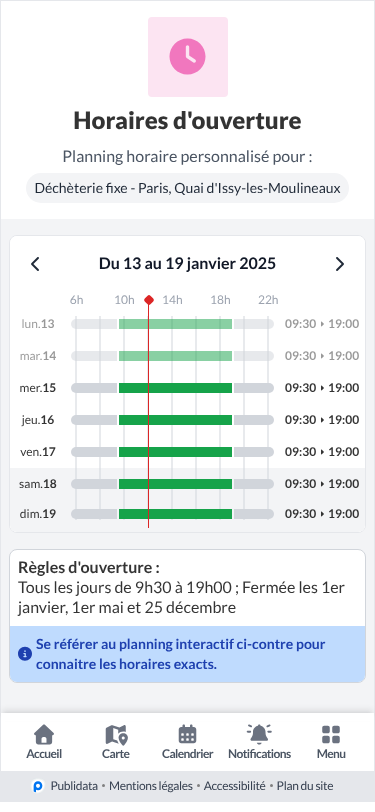Open the Calendrier tab
This screenshot has height=812, width=375.
click(x=188, y=742)
